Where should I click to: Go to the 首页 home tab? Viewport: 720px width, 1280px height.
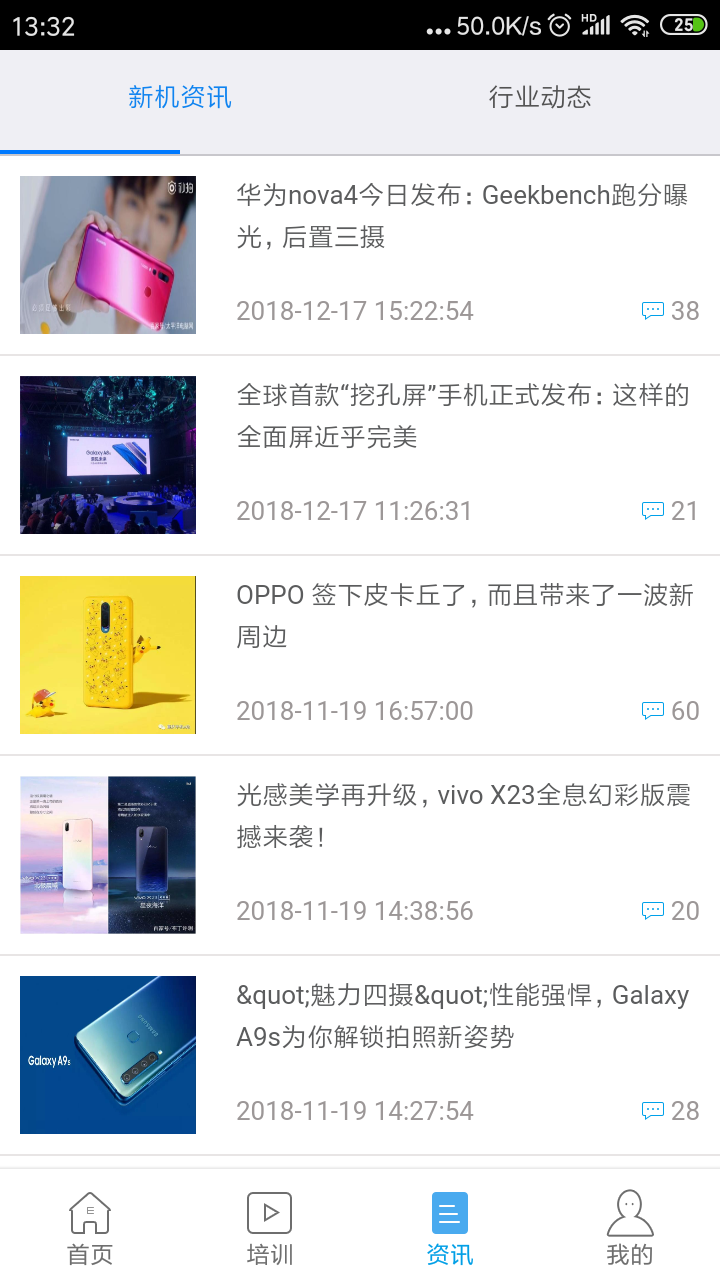(90, 1228)
